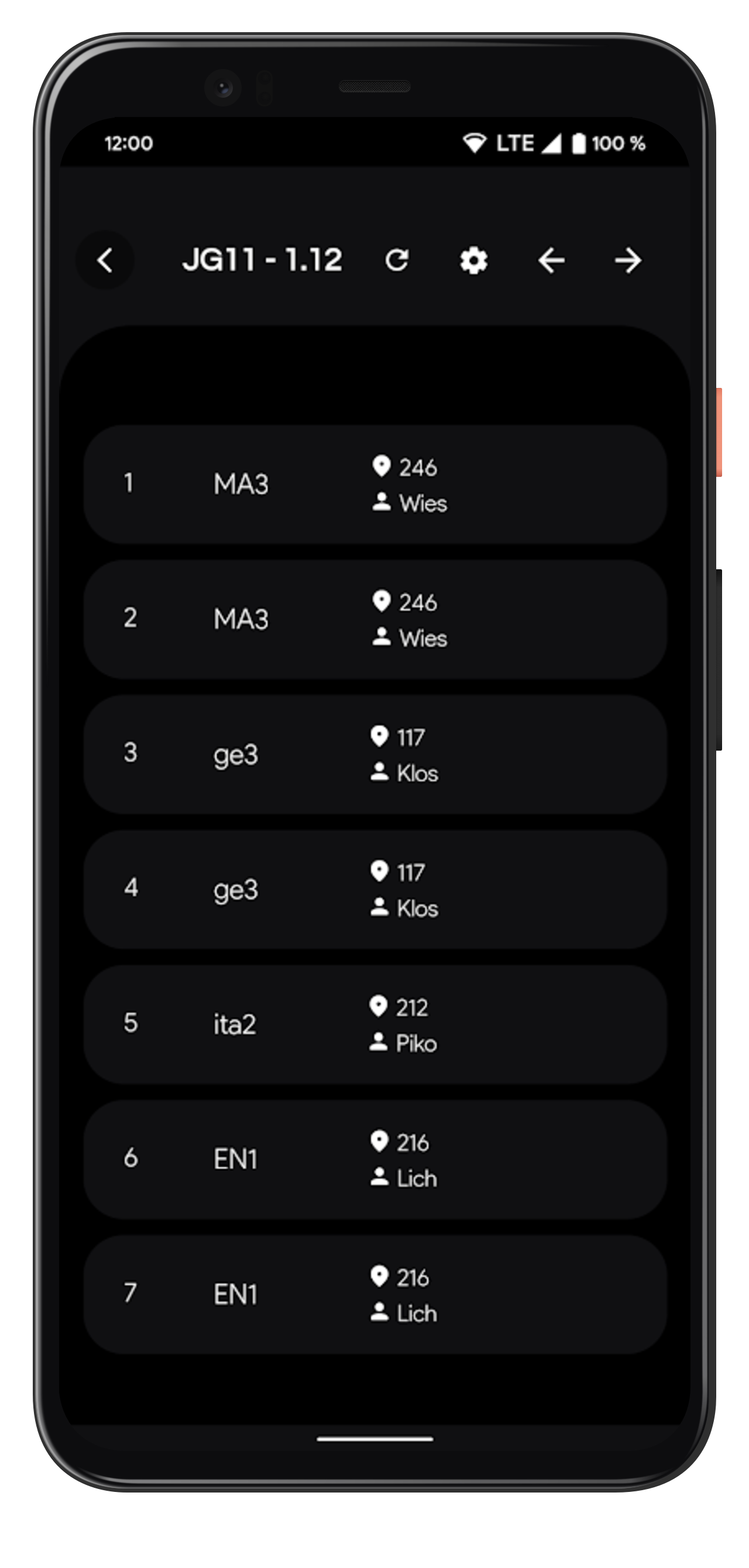View lesson 6 EN1 card

[x=374, y=1160]
